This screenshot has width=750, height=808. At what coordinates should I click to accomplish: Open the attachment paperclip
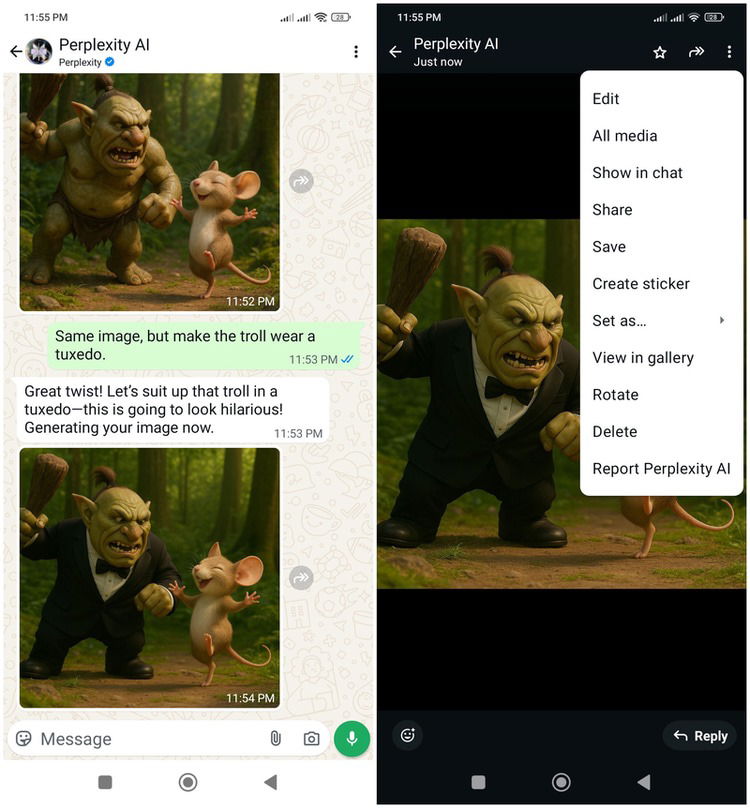click(275, 739)
